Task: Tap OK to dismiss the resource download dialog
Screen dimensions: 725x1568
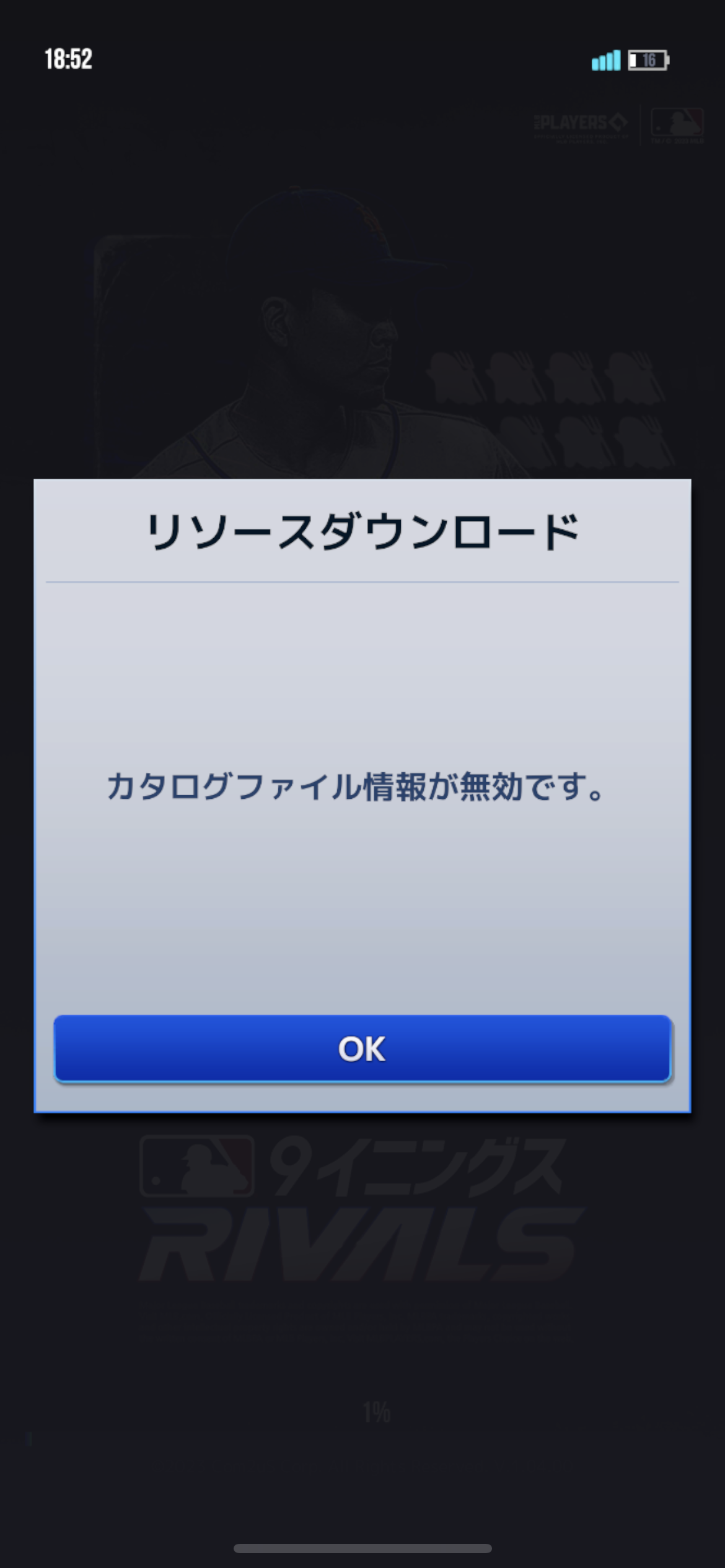Action: click(x=362, y=1048)
